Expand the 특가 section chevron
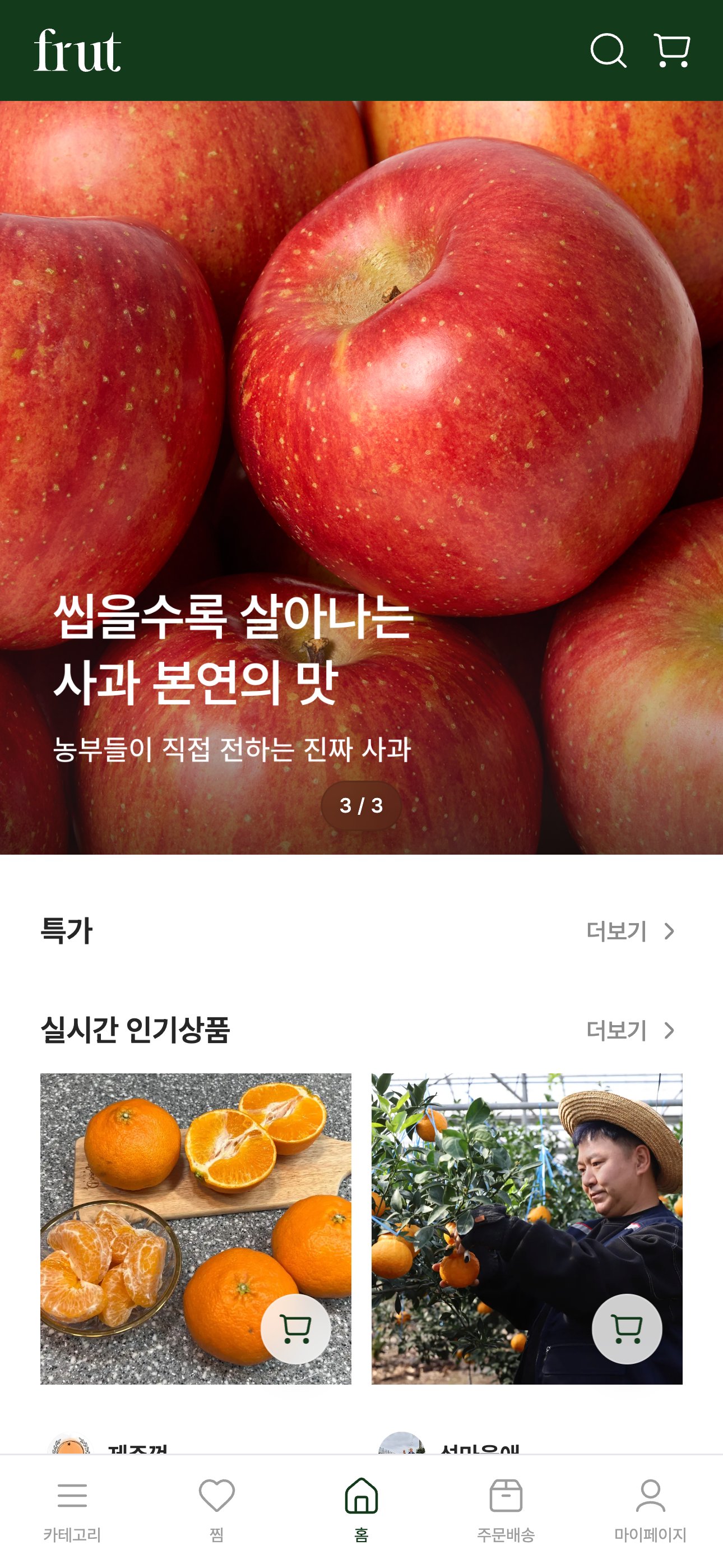The width and height of the screenshot is (723, 1568). click(669, 930)
